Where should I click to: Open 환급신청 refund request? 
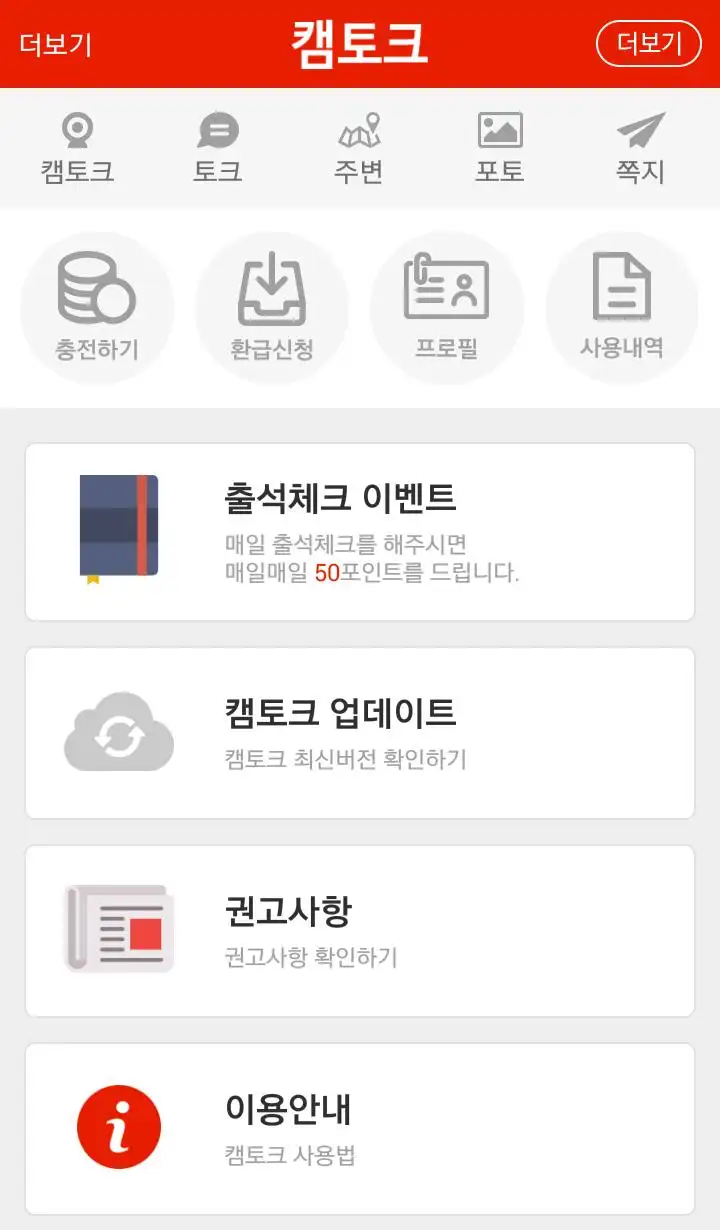272,307
